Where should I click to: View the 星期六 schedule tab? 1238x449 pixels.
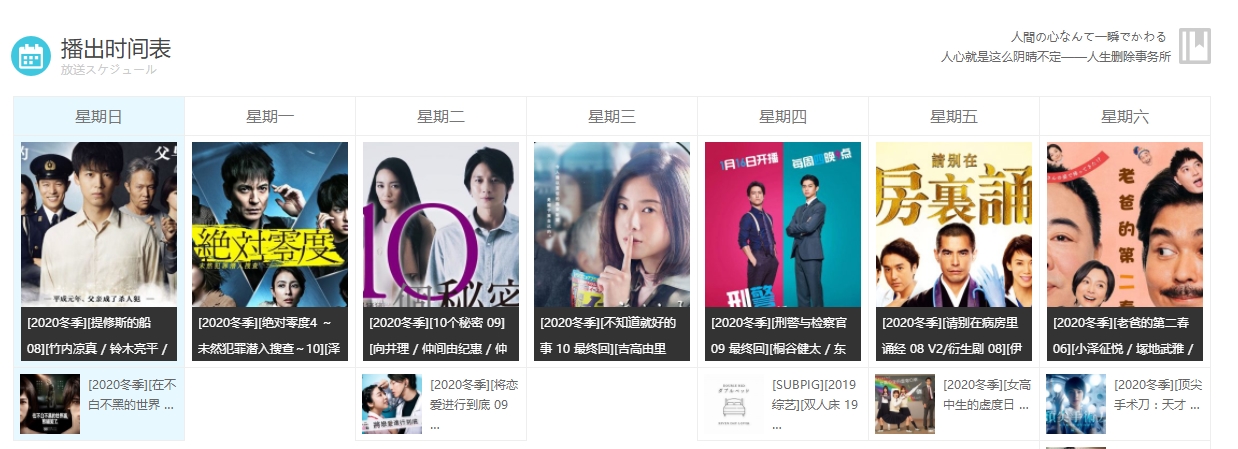[x=1125, y=117]
